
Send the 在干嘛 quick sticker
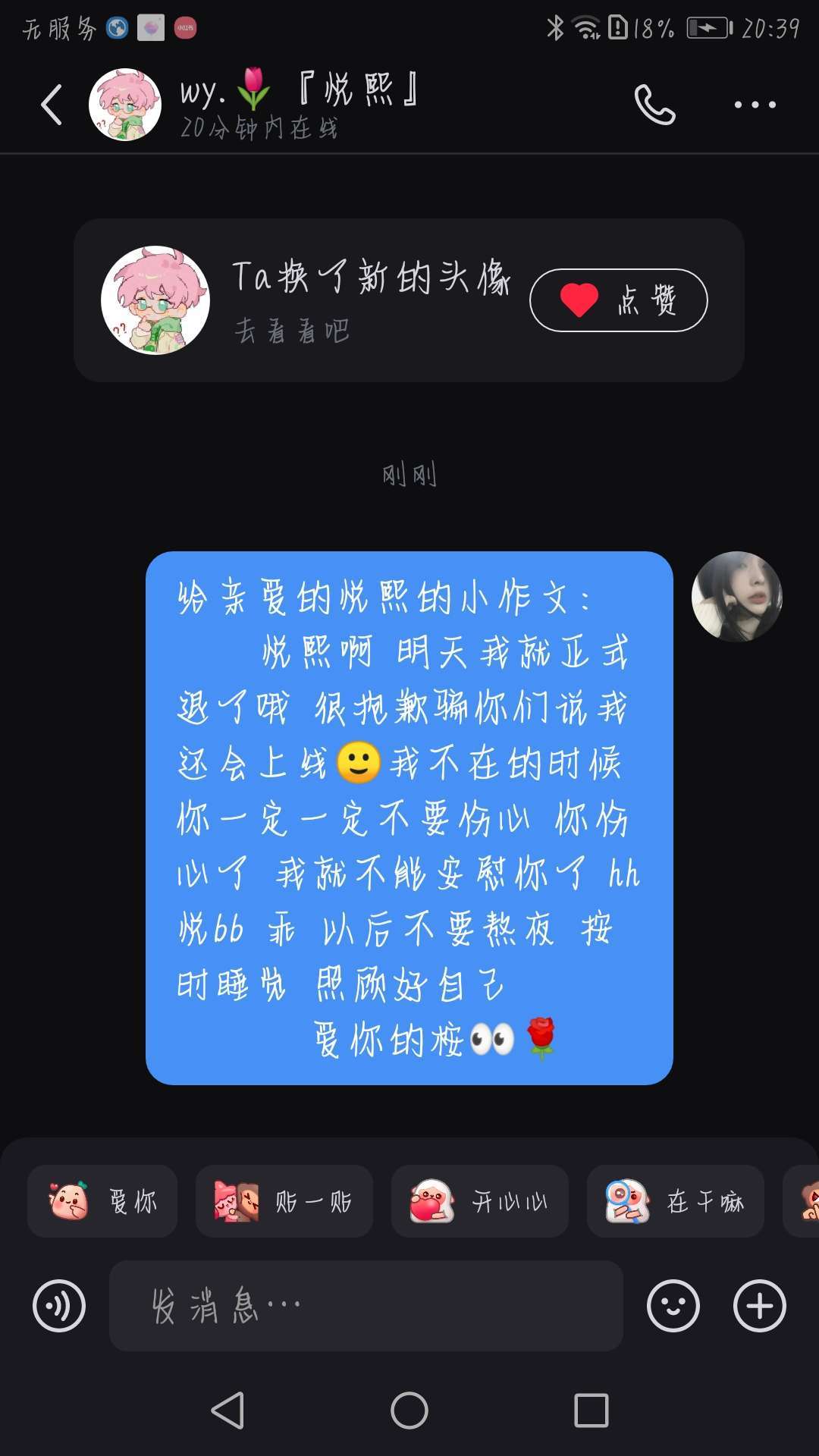675,1201
